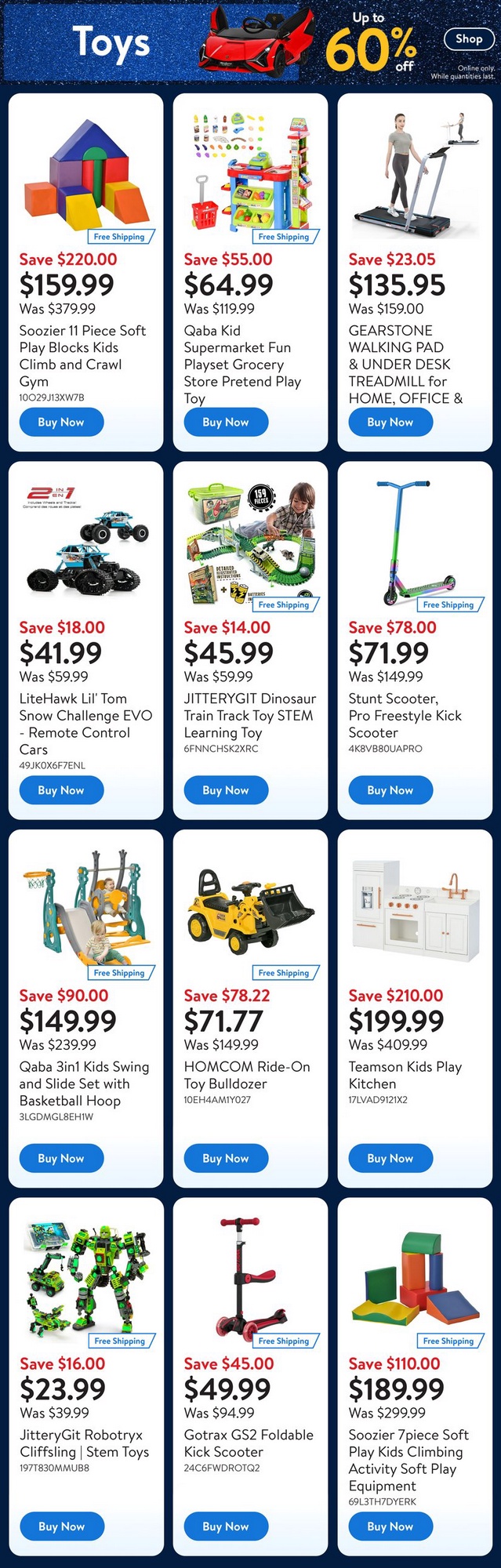This screenshot has width=501, height=1568.
Task: Tap Buy Now for Qaba Kid Supermarket Playset
Action: 226,423
